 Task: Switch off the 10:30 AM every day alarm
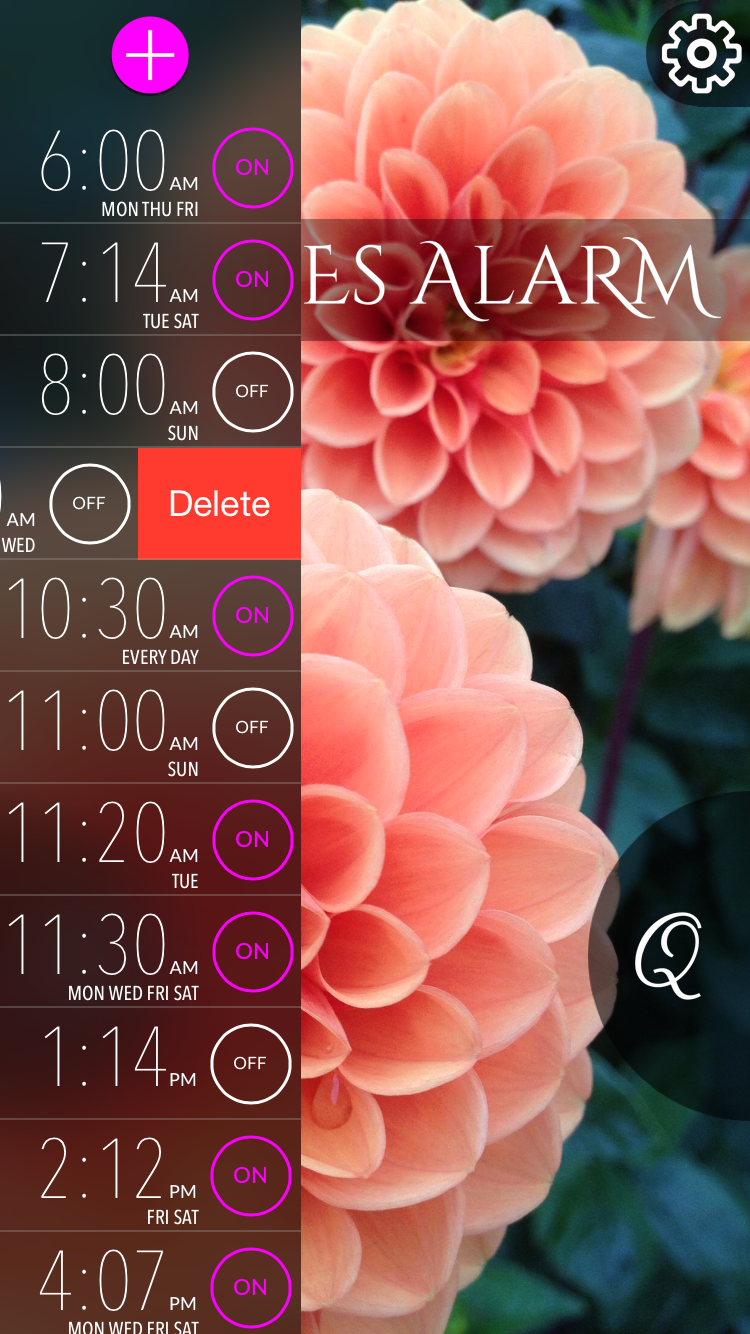coord(252,616)
